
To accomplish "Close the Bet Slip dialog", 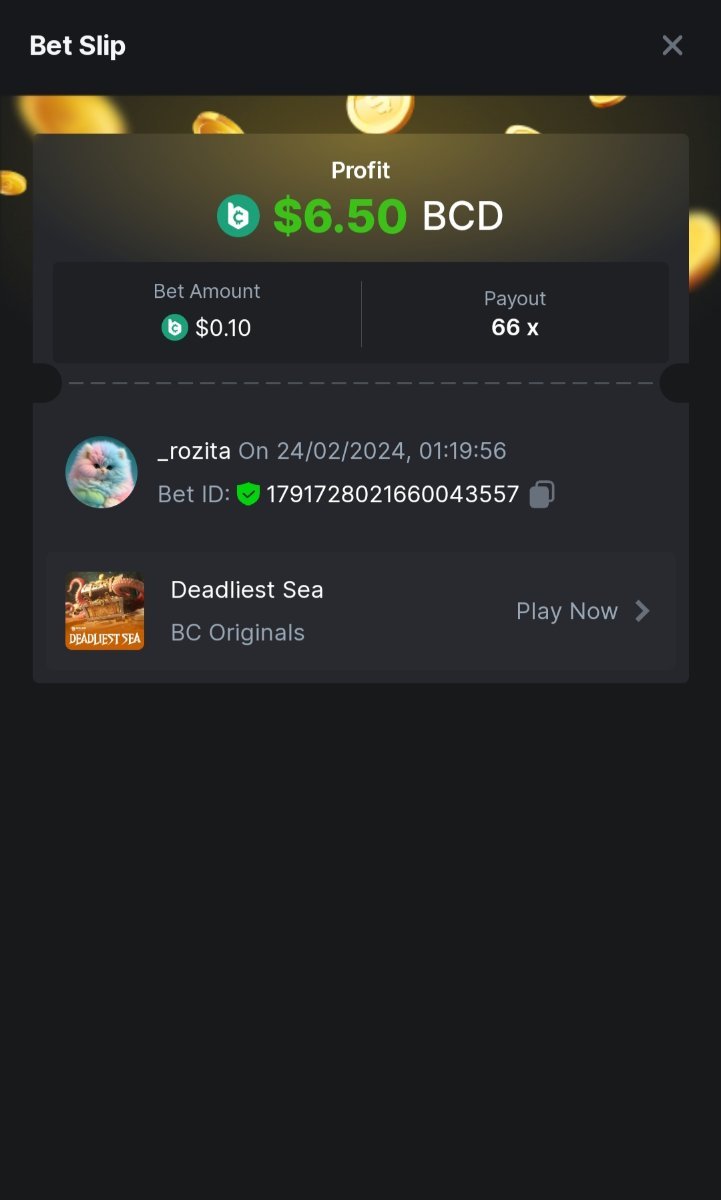I will coord(672,45).
